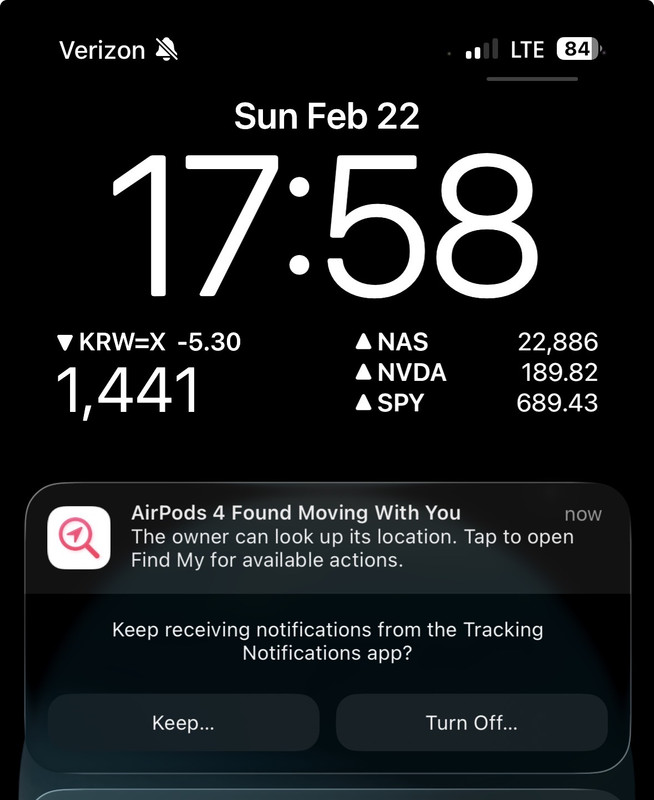
Task: Choose Turn Off for Tracking Notifications
Action: 471,722
